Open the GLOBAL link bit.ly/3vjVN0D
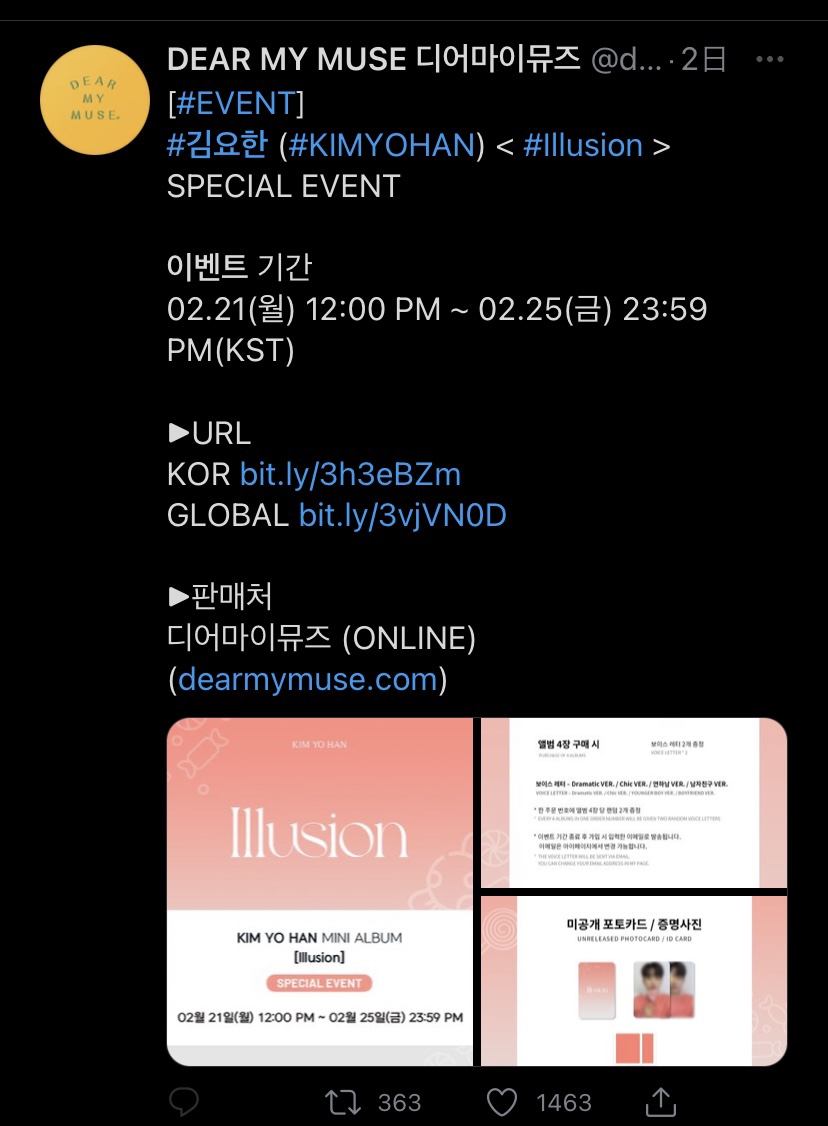The height and width of the screenshot is (1126, 828). tap(402, 515)
